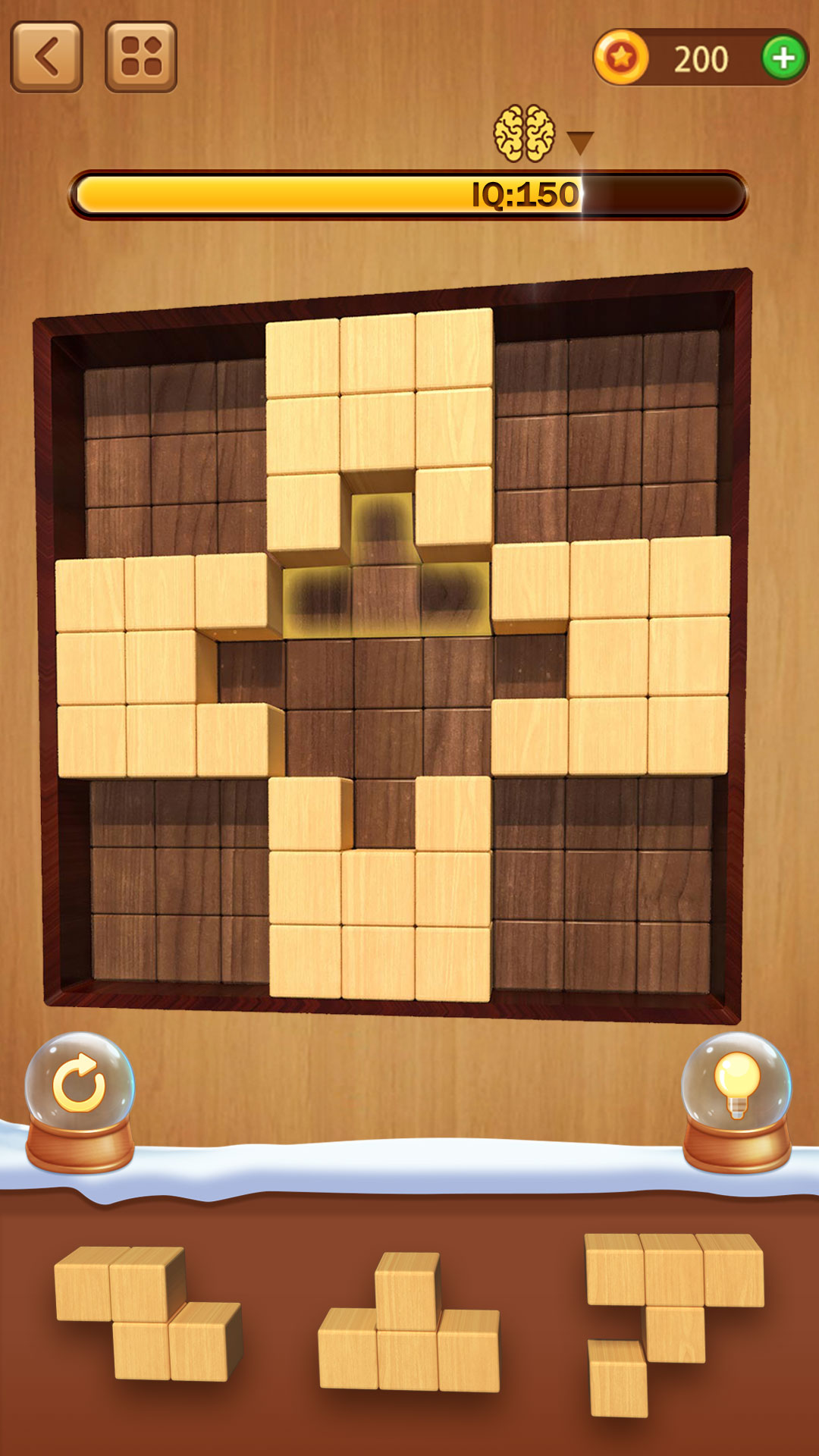This screenshot has width=819, height=1456.
Task: Pick the T-shaped wooden block piece
Action: (409, 1322)
